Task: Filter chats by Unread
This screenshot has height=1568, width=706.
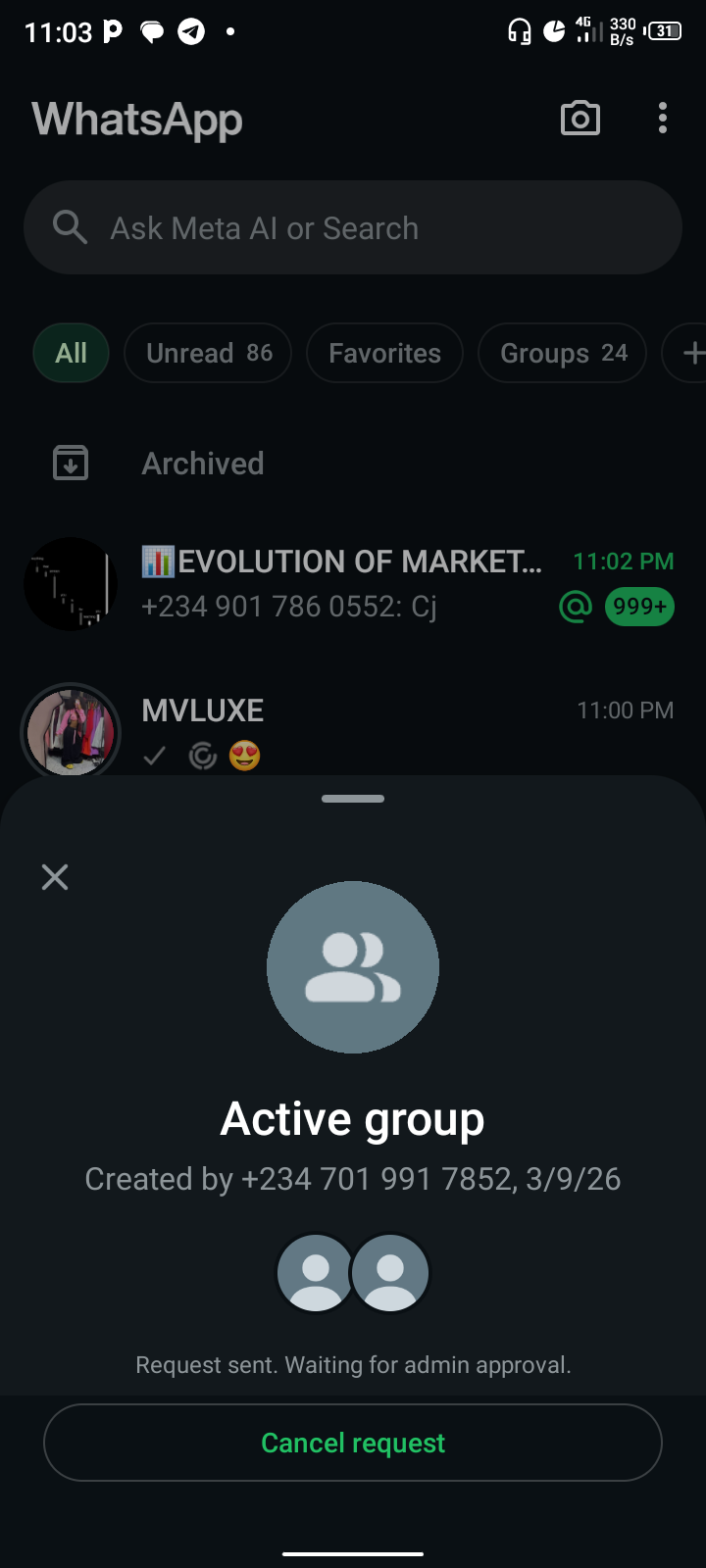Action: pyautogui.click(x=208, y=353)
